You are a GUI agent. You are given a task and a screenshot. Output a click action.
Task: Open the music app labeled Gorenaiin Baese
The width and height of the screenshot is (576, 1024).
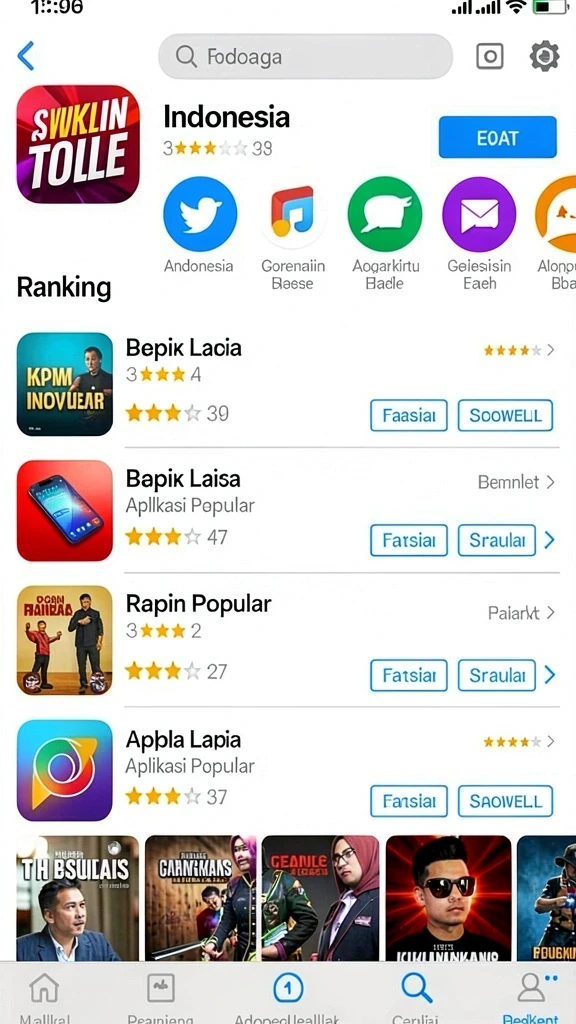tap(293, 214)
